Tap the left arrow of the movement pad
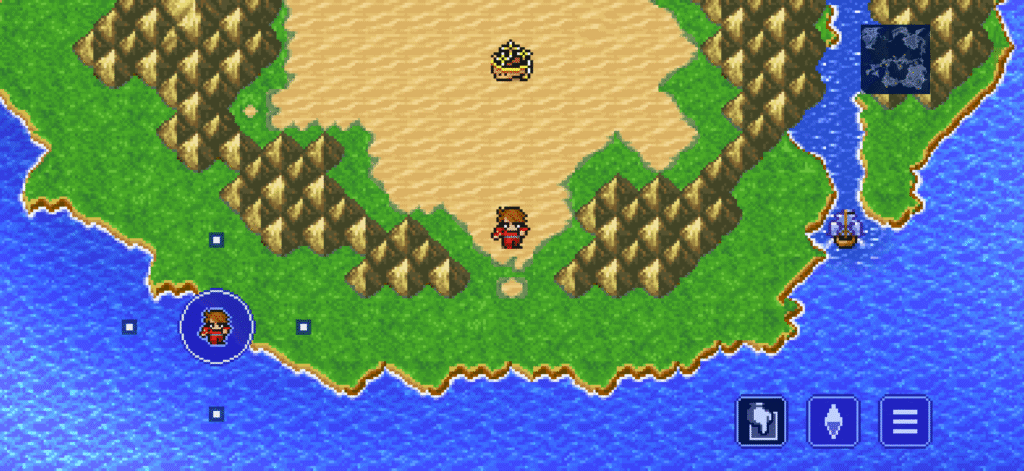 pos(129,326)
